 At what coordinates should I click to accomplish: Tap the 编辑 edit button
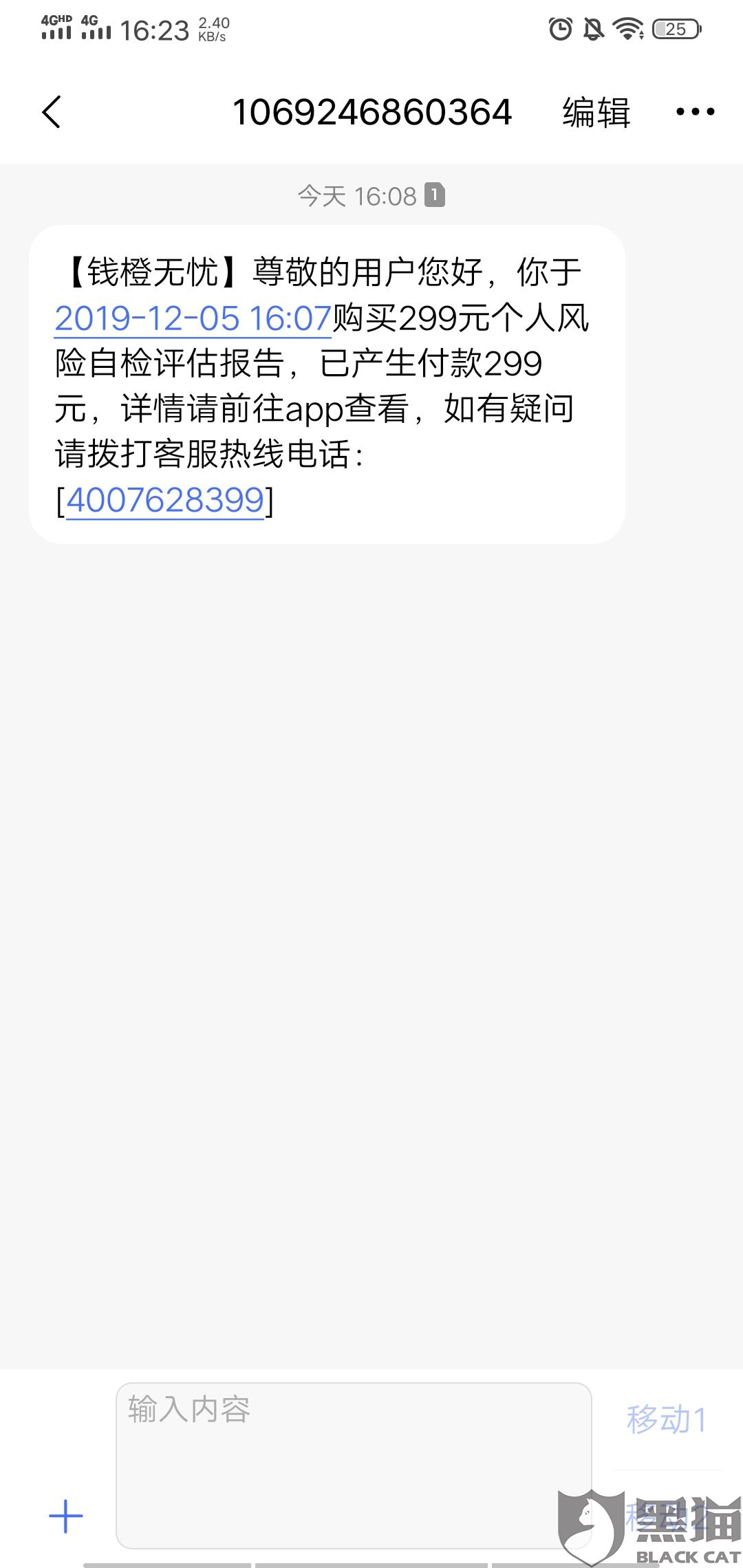[x=596, y=112]
